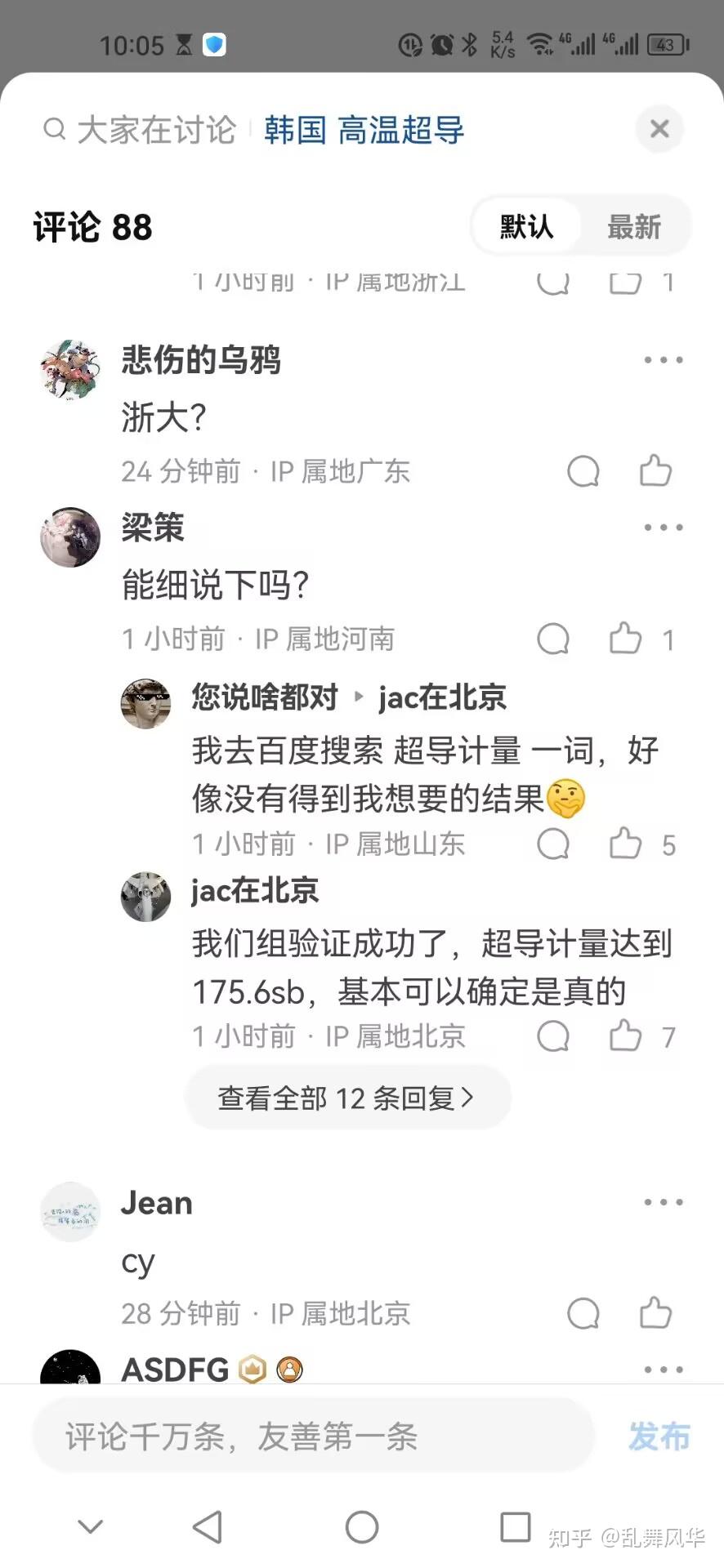
Task: Go back with the system back button
Action: click(x=208, y=1526)
